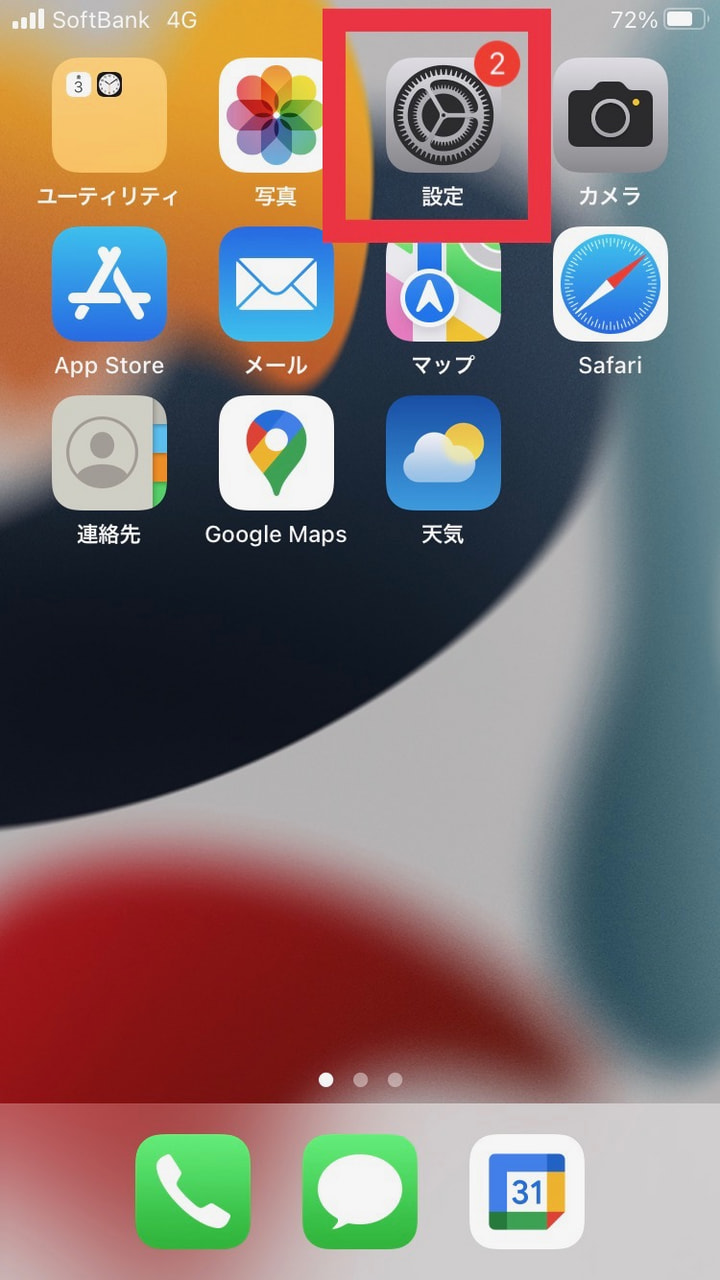Open the メール app
Screen dimensions: 720x1280
[276, 284]
